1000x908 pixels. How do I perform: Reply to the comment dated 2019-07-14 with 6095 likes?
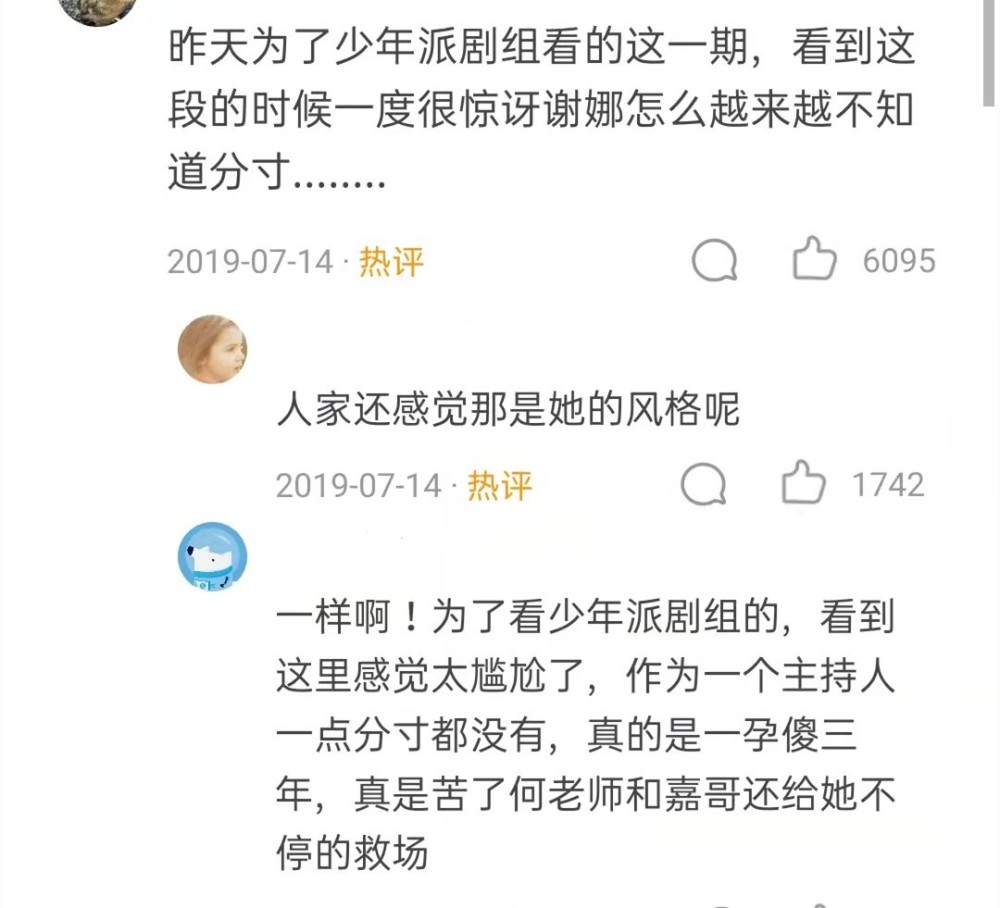coord(715,262)
